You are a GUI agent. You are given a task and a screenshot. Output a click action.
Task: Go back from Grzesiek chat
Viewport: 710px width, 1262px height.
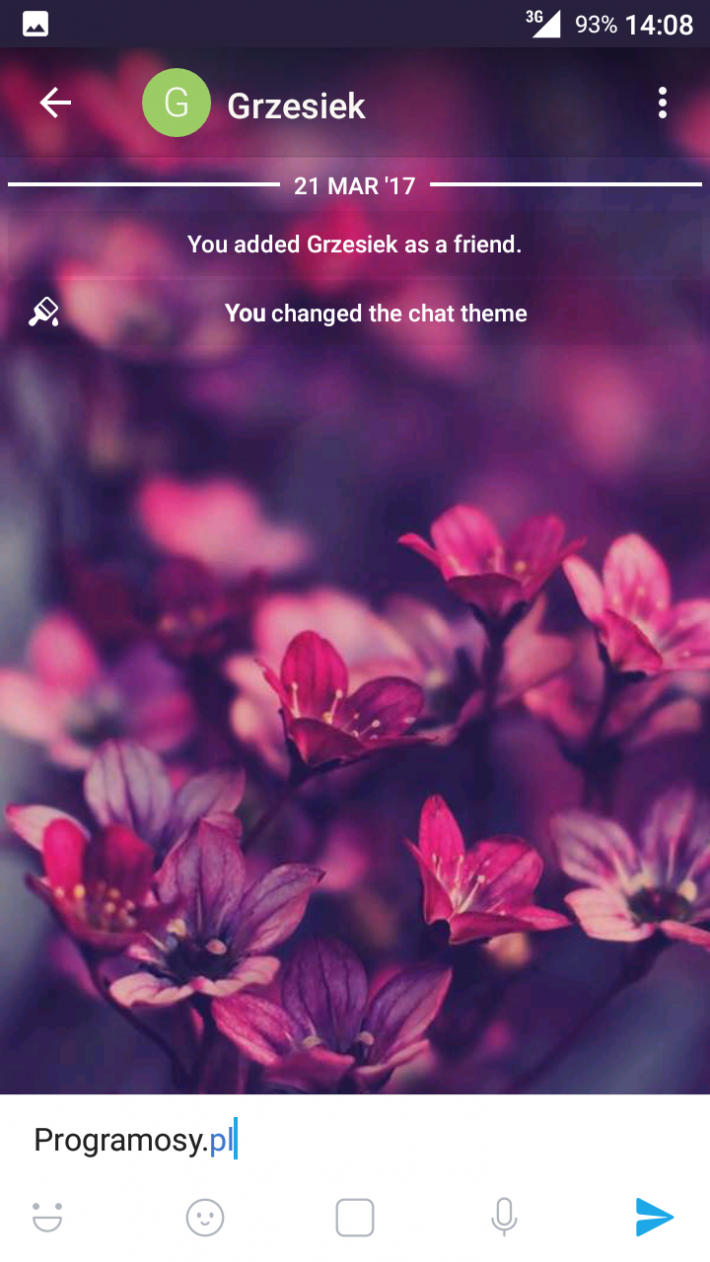click(55, 103)
